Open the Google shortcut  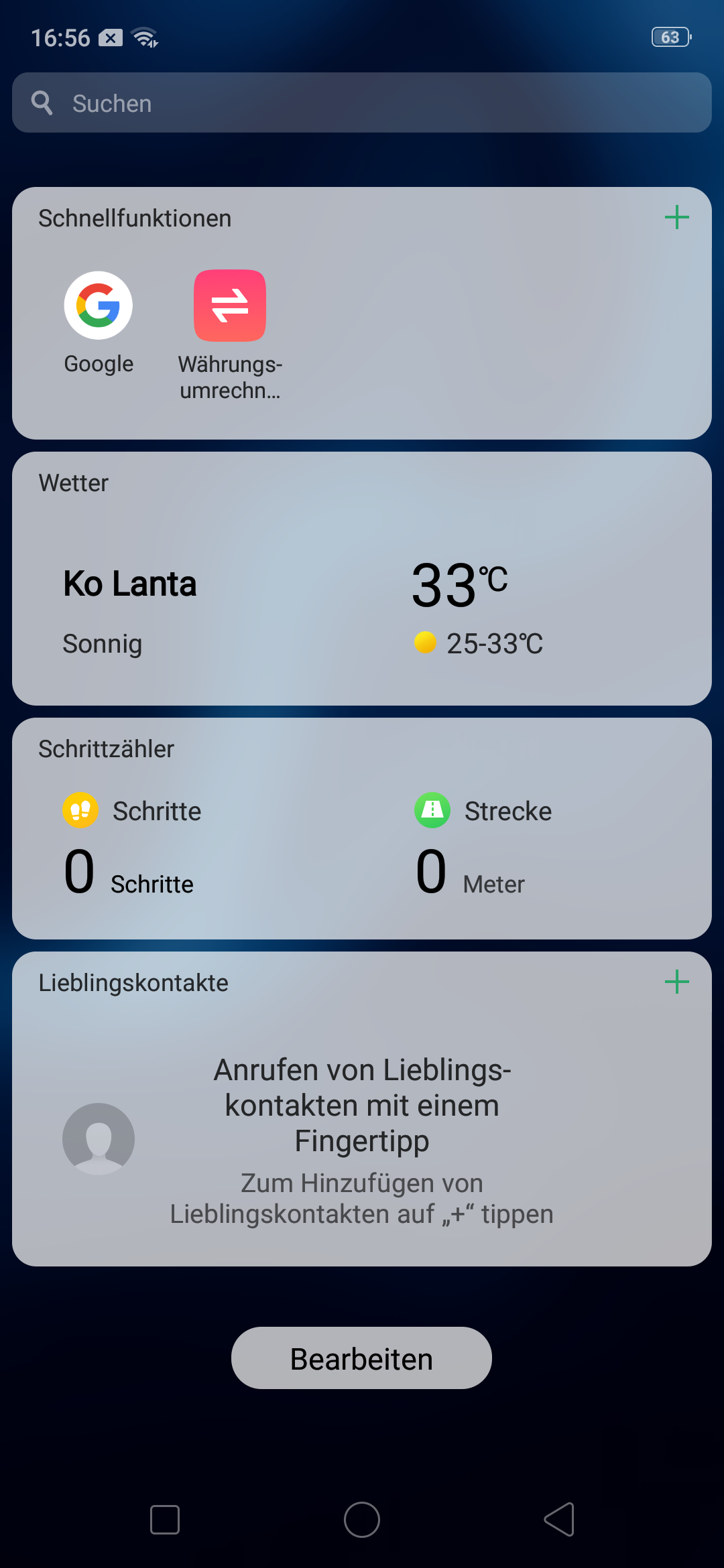99,323
